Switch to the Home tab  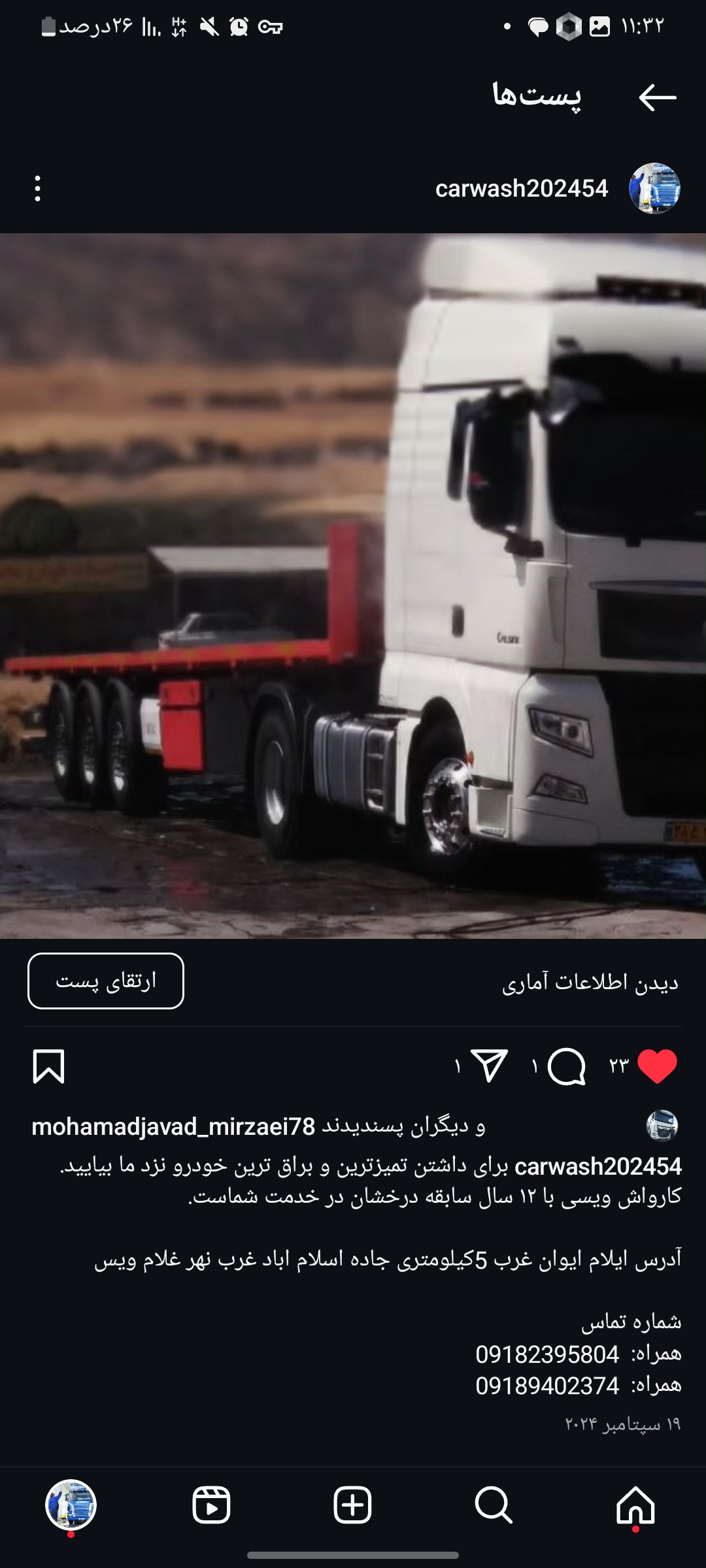coord(635,1505)
